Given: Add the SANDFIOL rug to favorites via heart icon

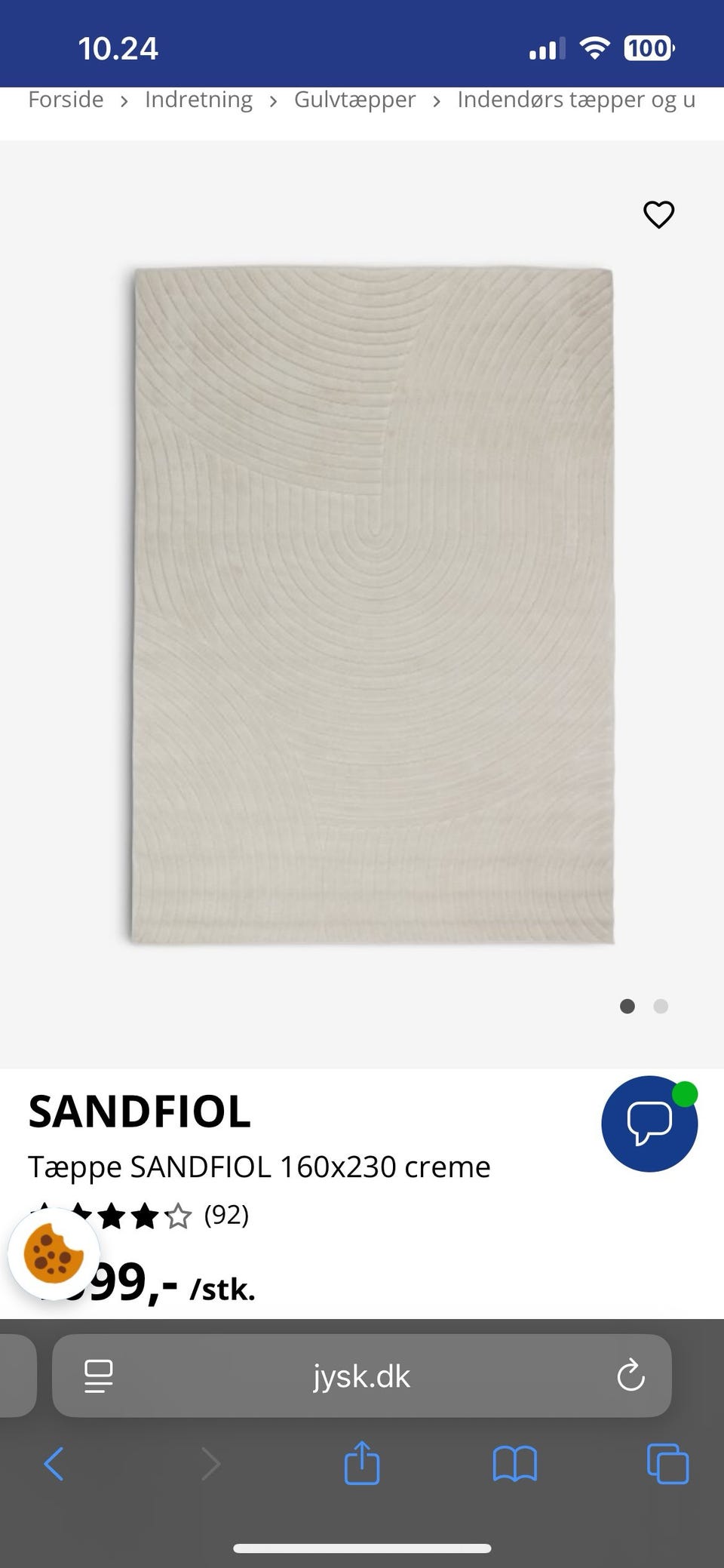Looking at the screenshot, I should click(x=658, y=214).
